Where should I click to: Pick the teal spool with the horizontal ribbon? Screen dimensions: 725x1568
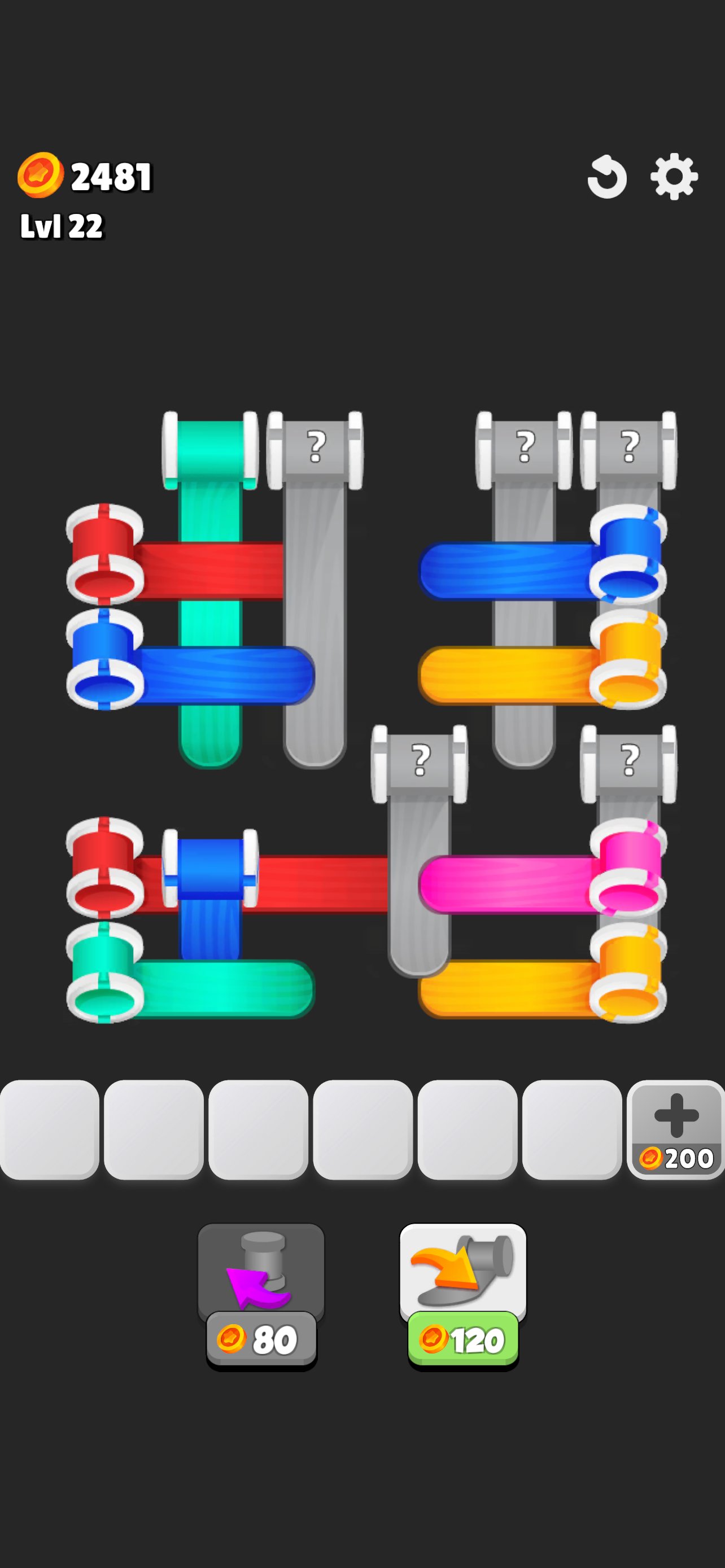pyautogui.click(x=104, y=972)
